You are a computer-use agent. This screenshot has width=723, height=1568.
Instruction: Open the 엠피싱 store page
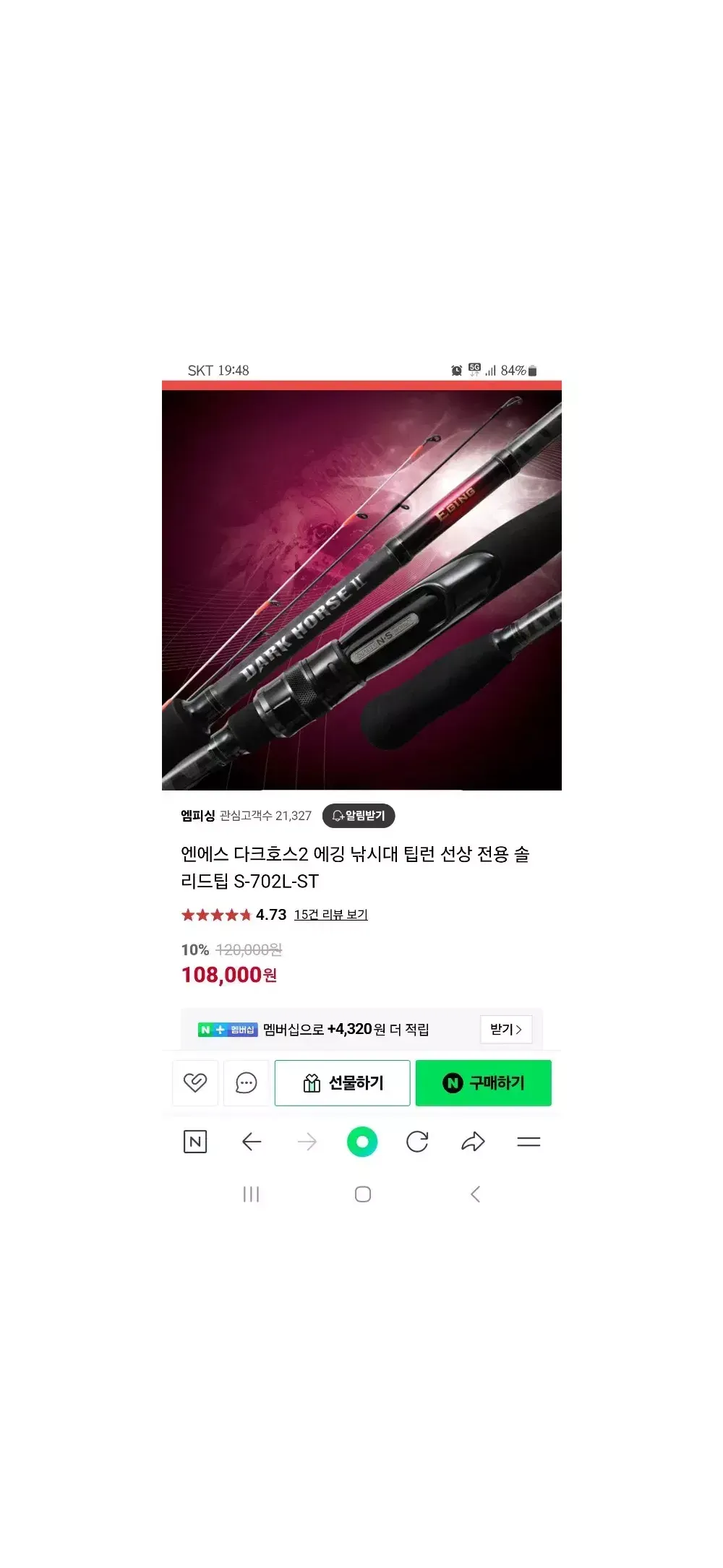197,816
